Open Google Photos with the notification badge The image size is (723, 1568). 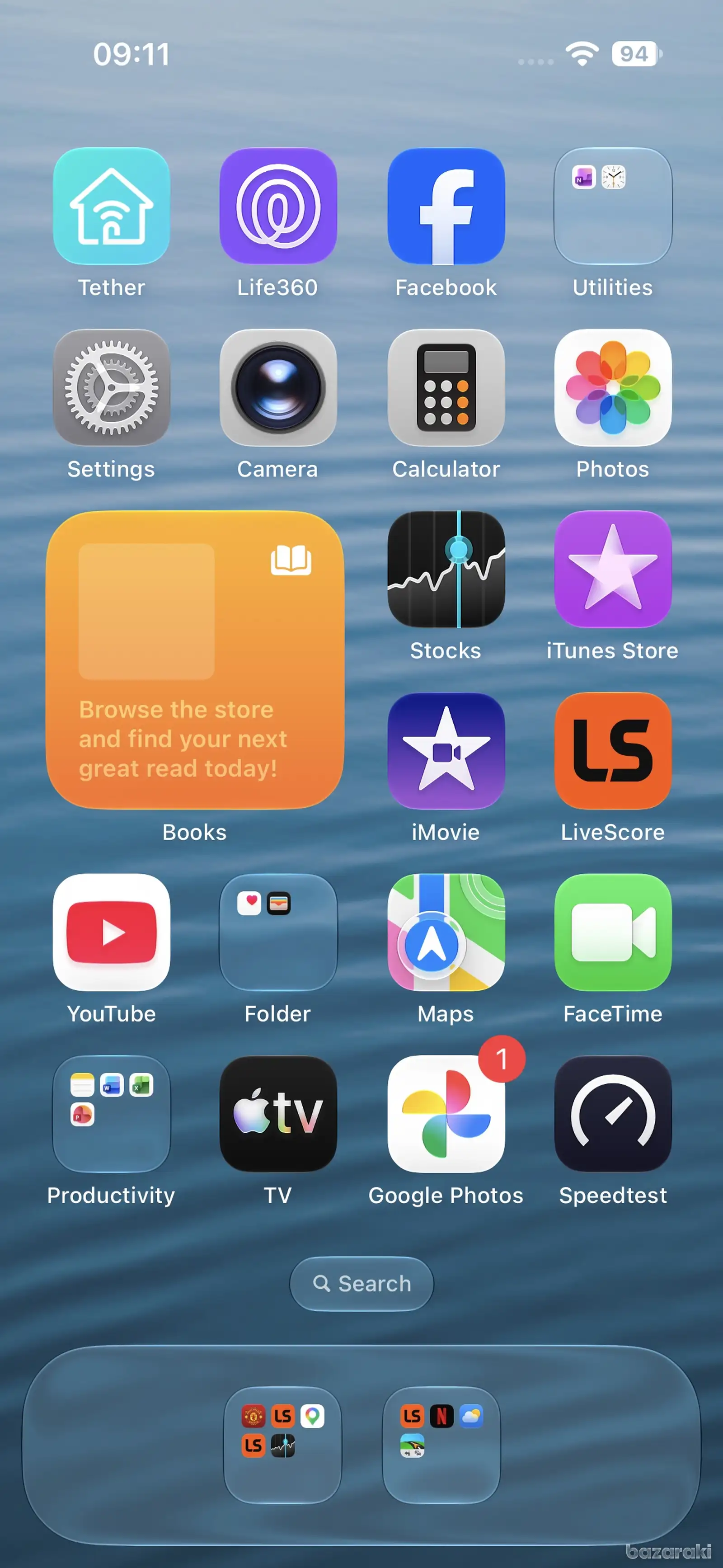(x=446, y=1113)
